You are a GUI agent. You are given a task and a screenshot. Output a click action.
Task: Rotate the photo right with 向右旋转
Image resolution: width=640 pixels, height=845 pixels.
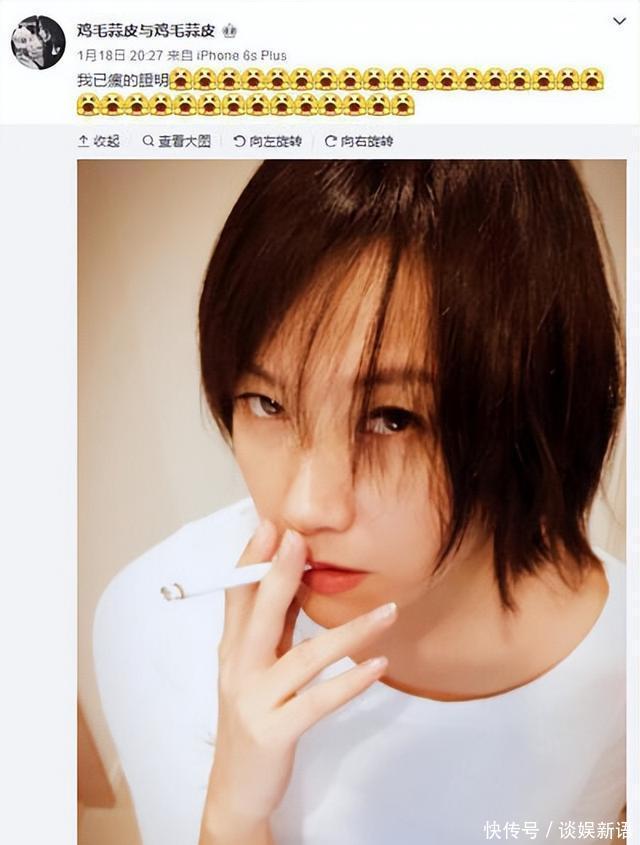360,141
